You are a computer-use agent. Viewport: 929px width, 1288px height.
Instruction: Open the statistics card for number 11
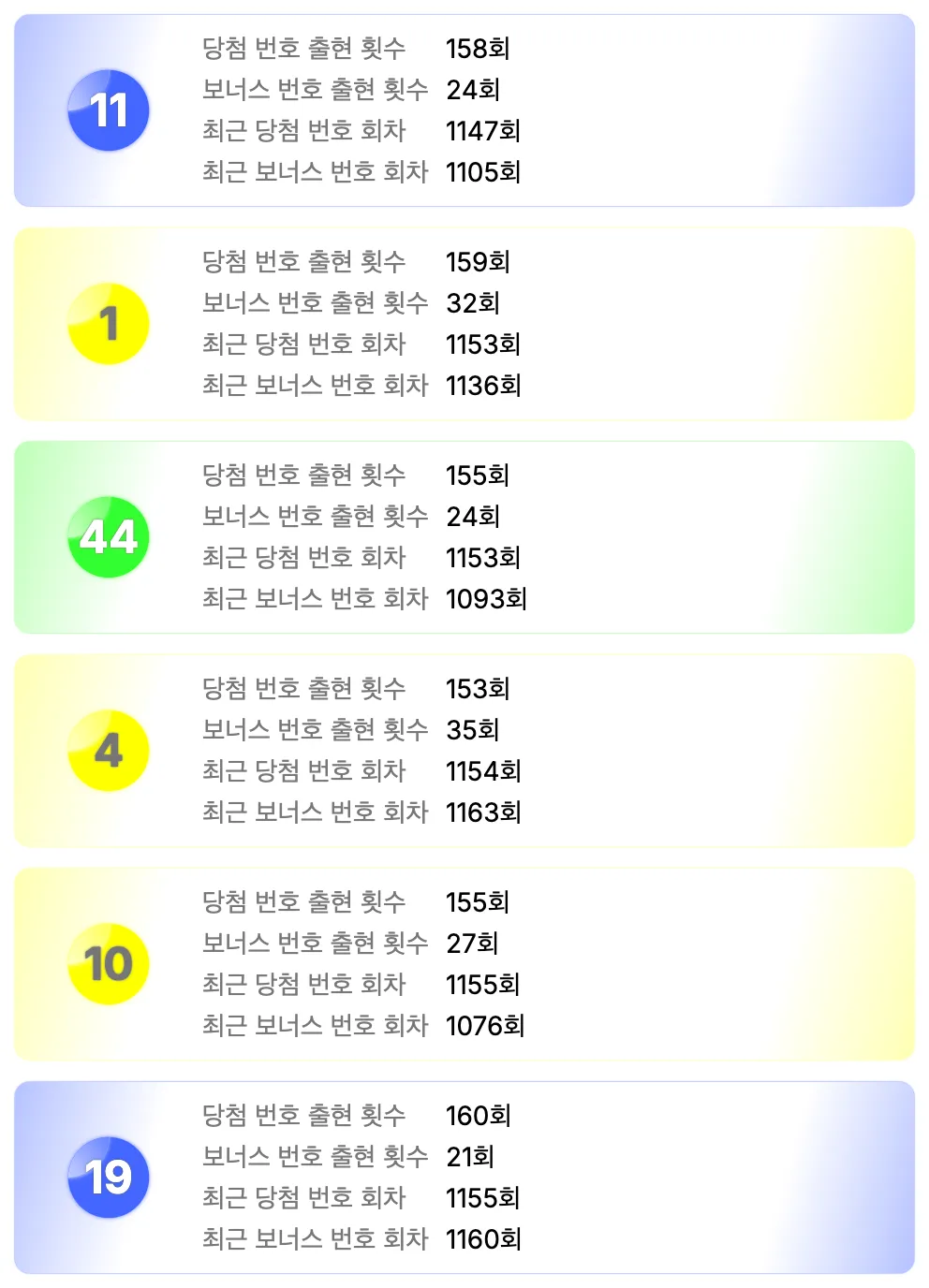click(x=464, y=110)
